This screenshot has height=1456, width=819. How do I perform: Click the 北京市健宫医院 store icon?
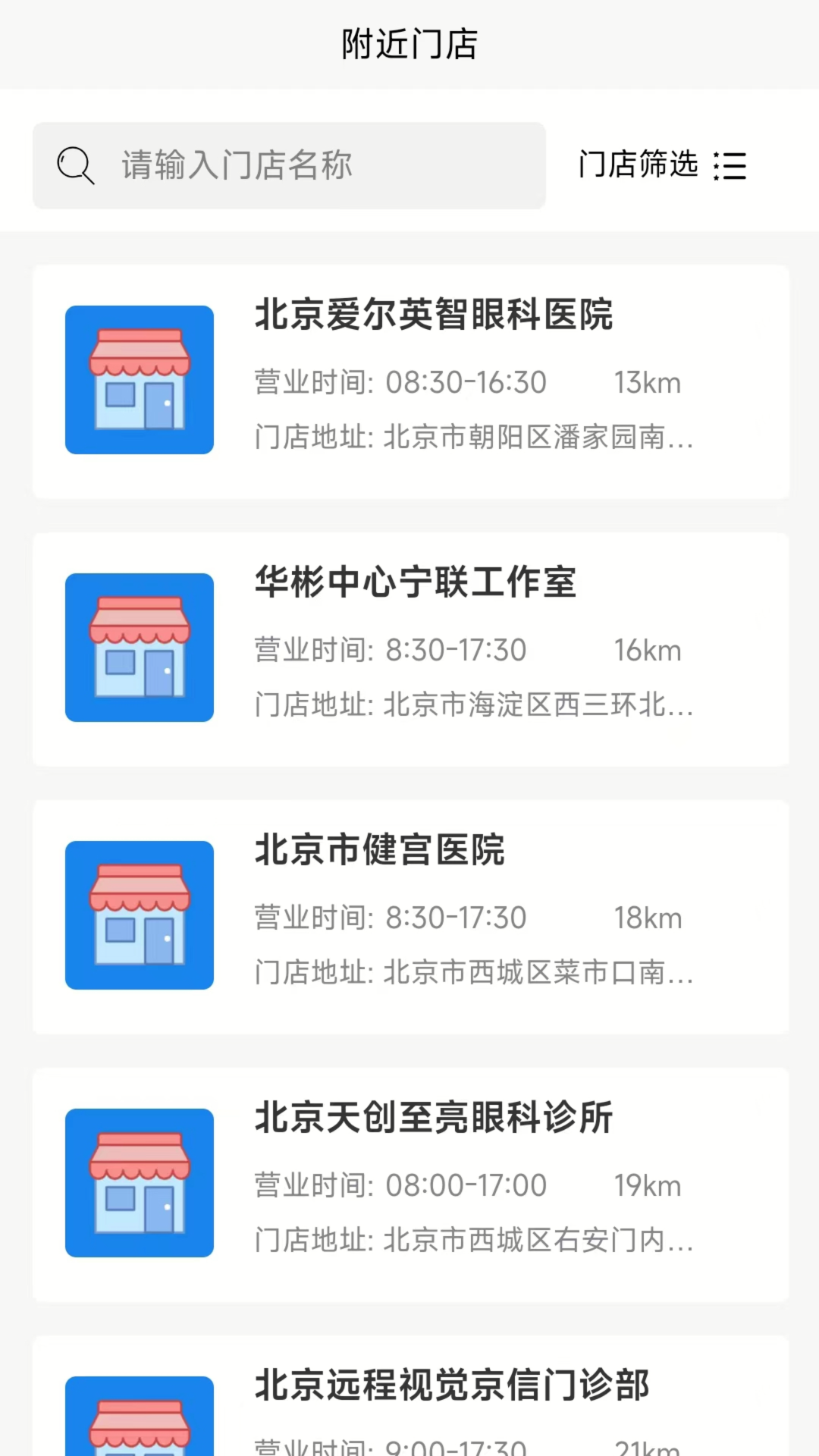tap(139, 914)
